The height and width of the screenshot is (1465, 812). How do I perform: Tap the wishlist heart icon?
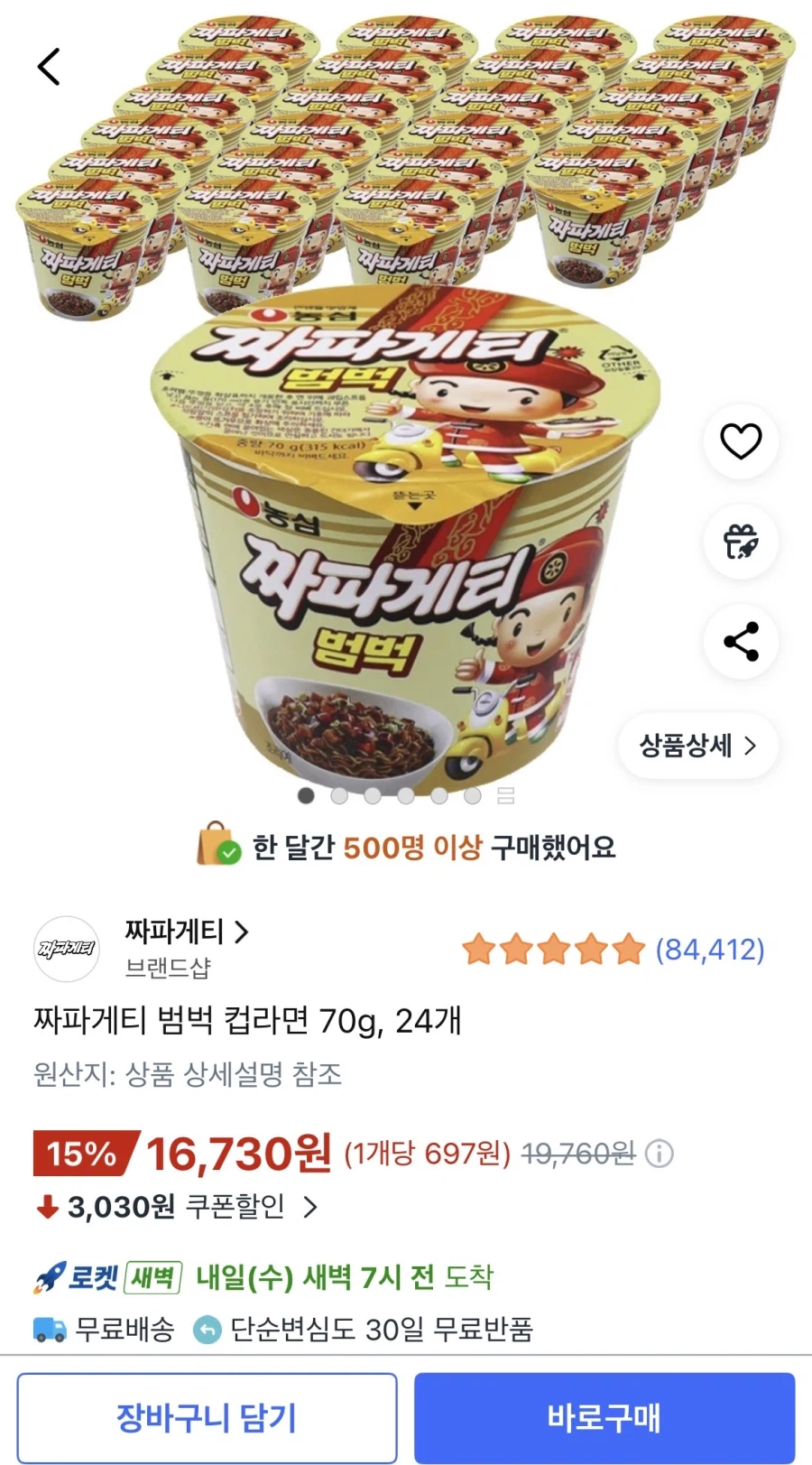tap(740, 441)
